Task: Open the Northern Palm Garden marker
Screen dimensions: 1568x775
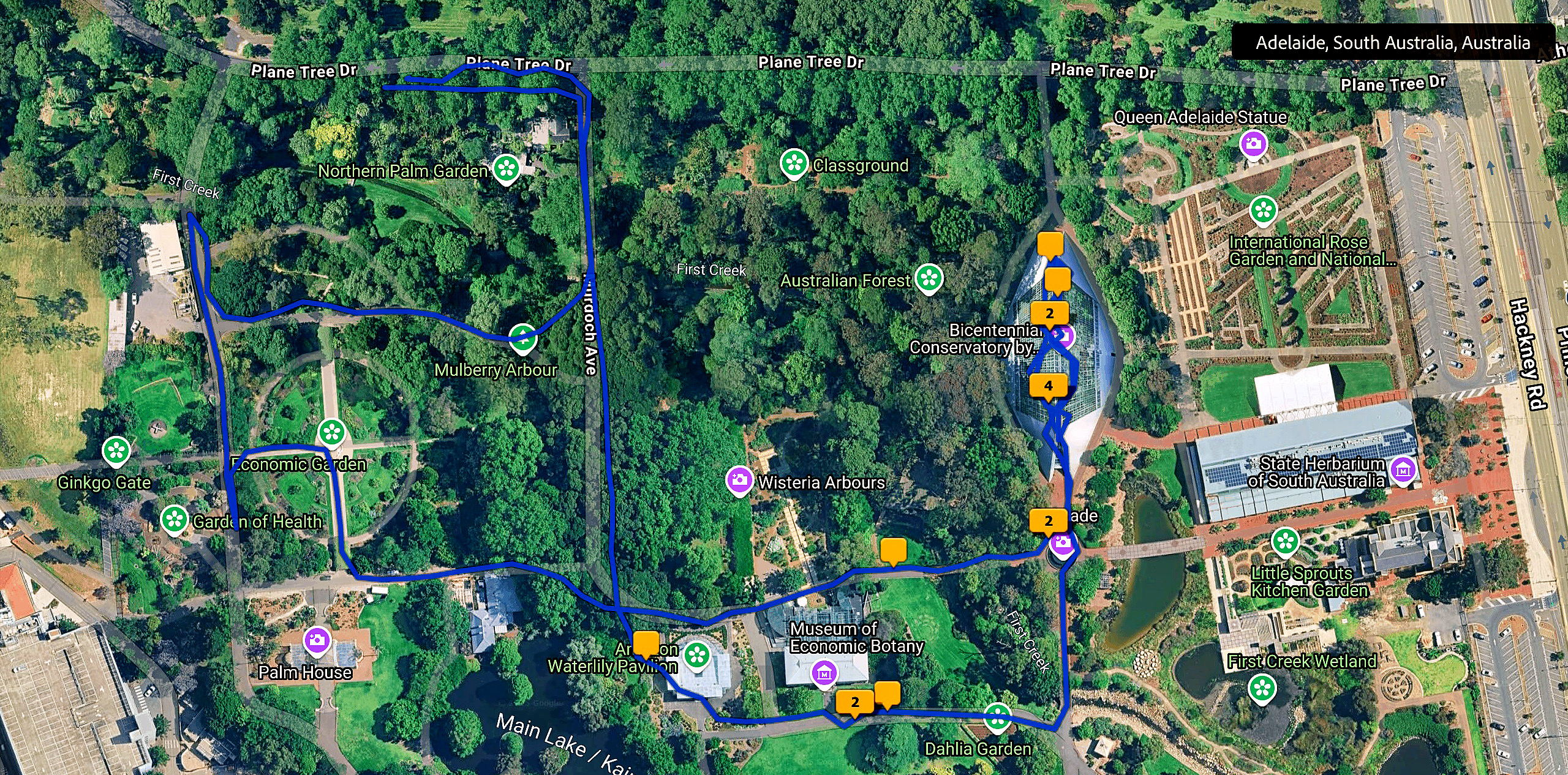Action: click(507, 168)
